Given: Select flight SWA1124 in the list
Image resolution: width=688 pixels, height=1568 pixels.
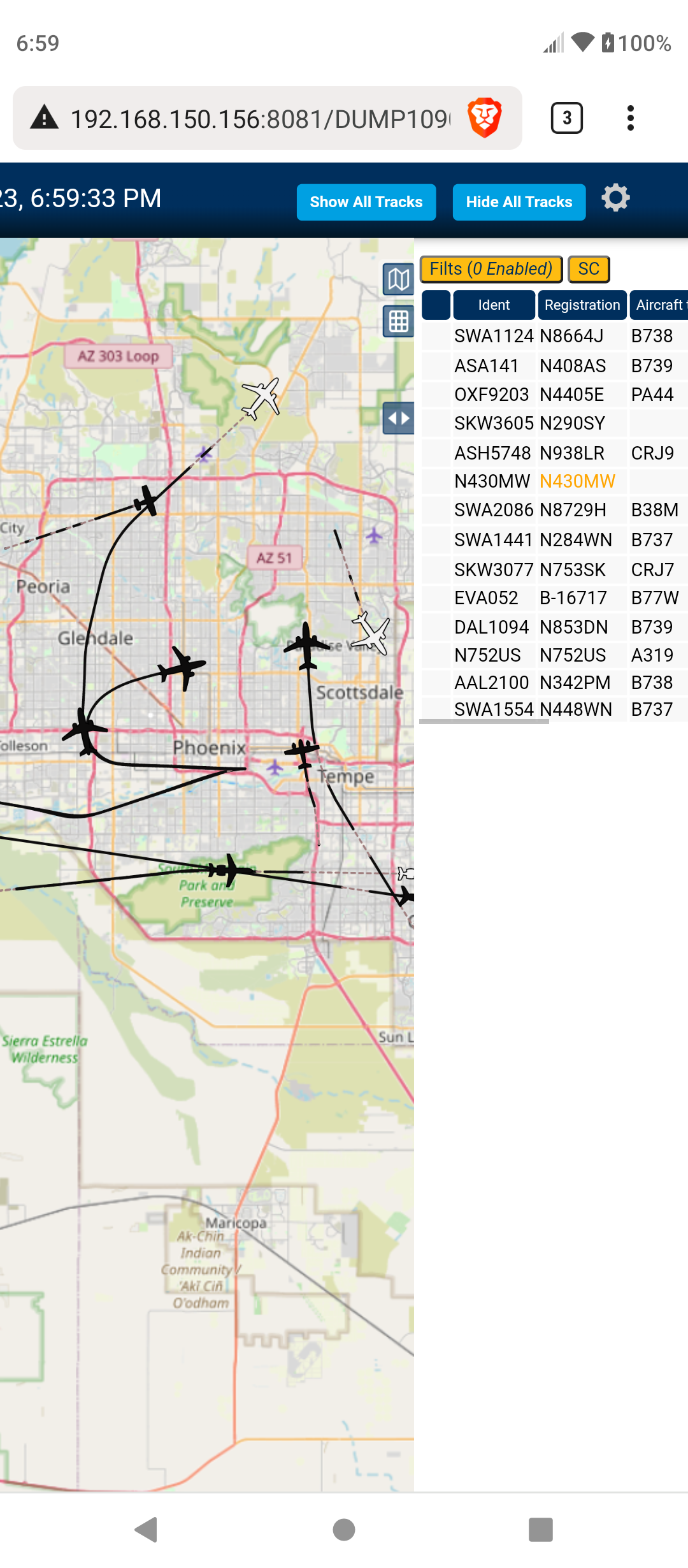Looking at the screenshot, I should tap(555, 336).
